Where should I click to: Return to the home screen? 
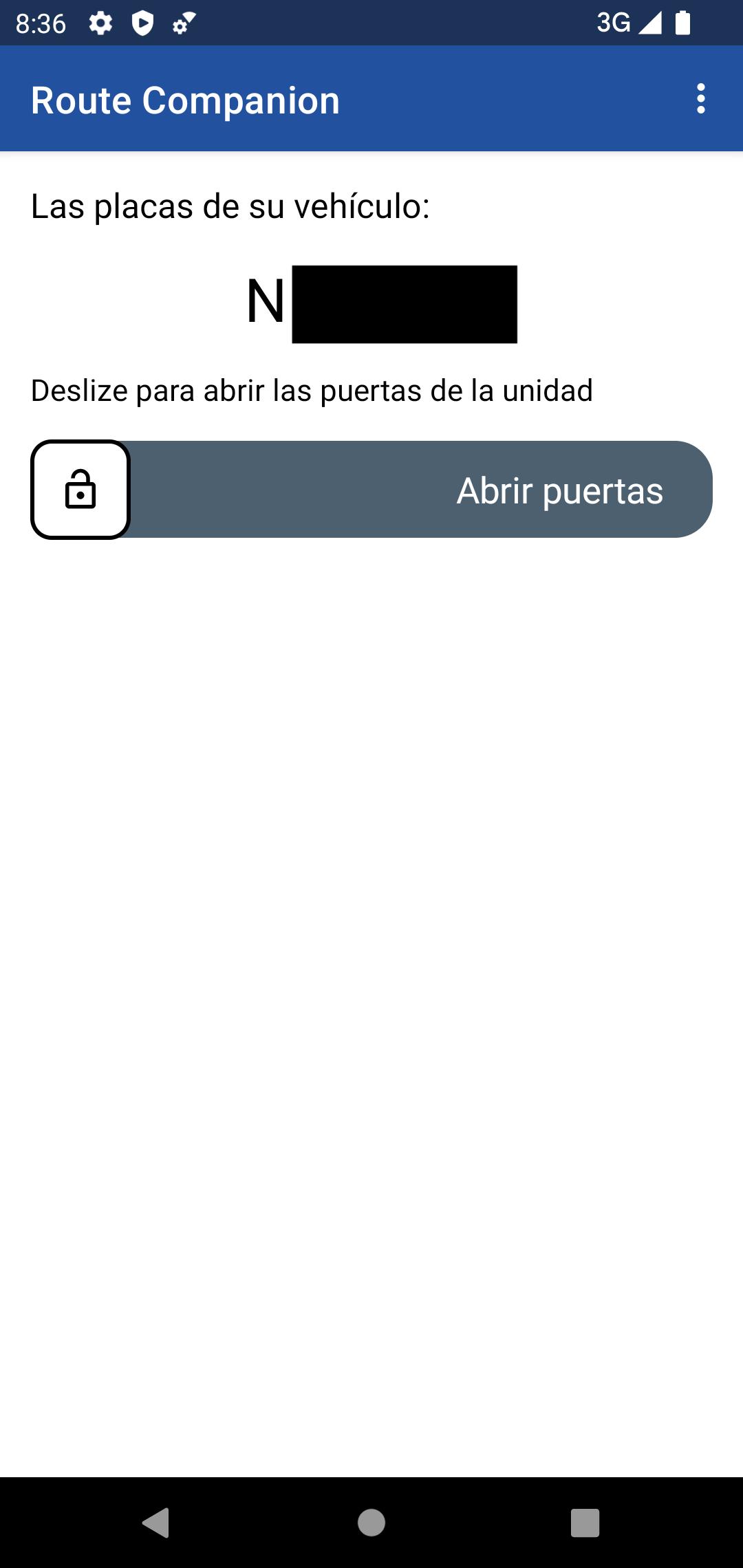(371, 1522)
